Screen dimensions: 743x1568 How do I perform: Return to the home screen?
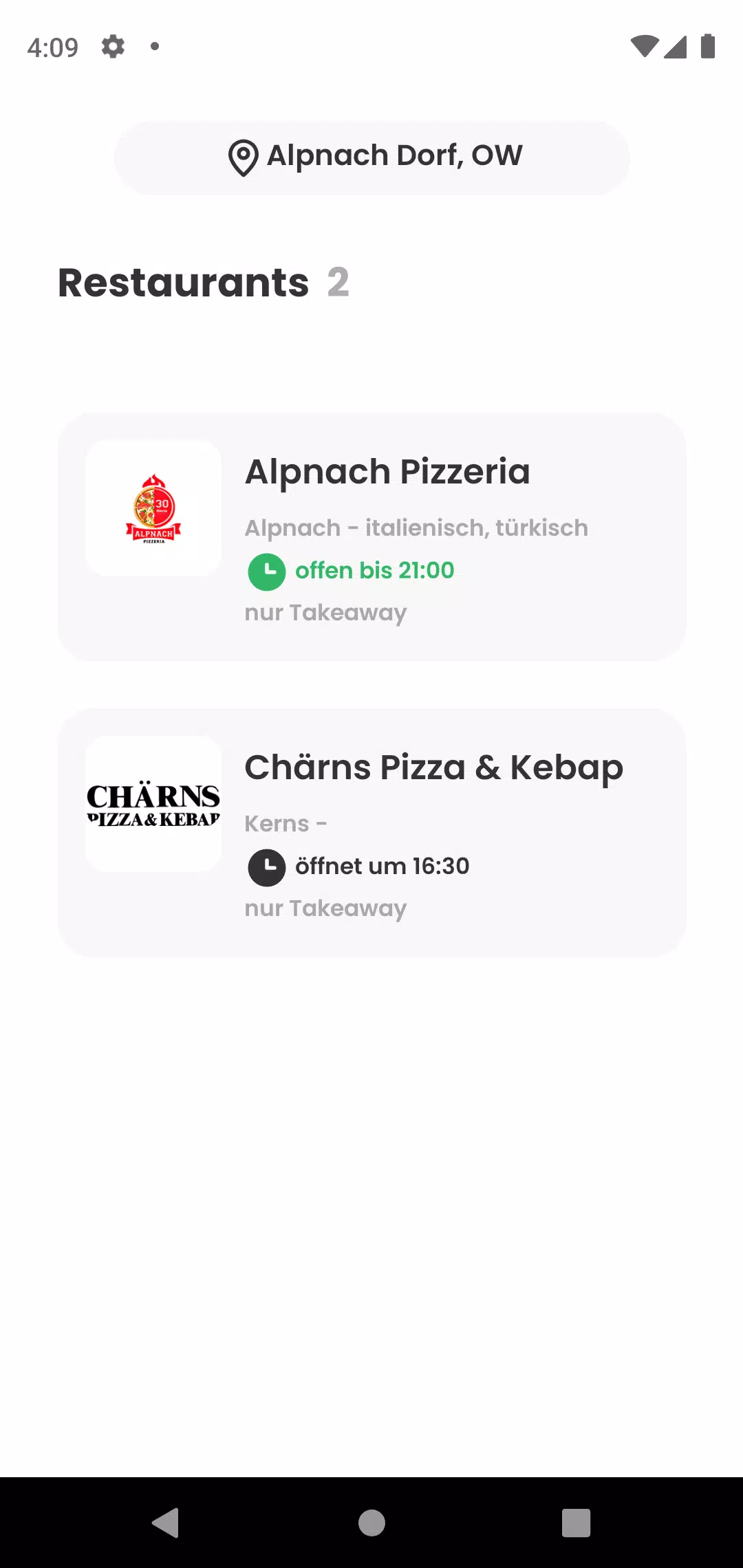point(371,1522)
